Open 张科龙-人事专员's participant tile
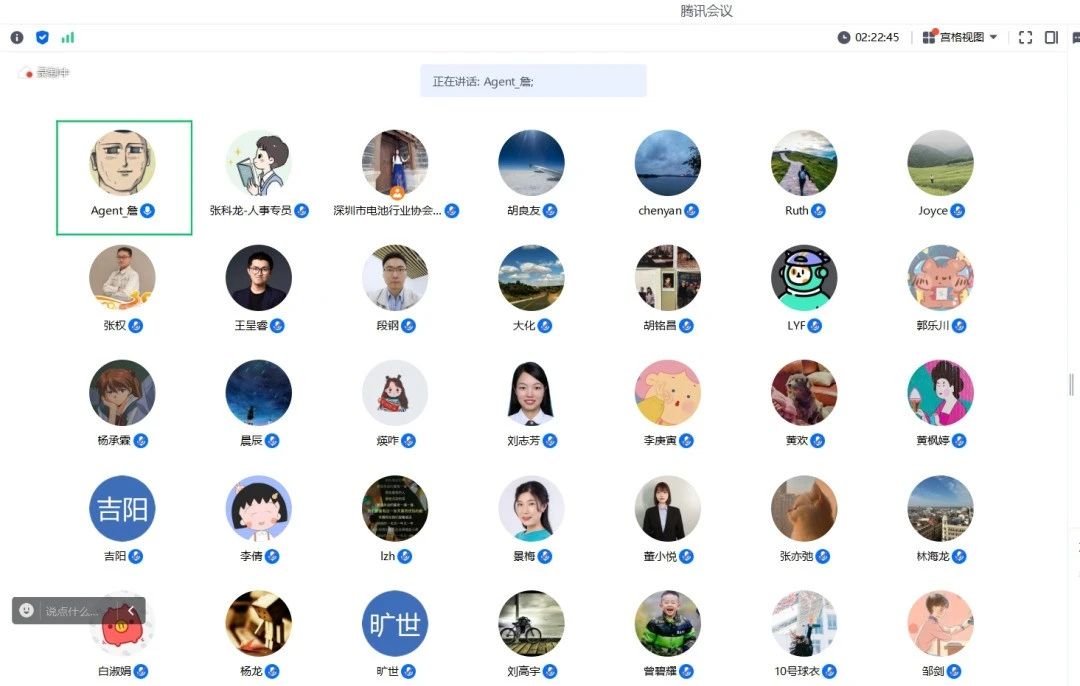1080x686 pixels. pyautogui.click(x=258, y=165)
